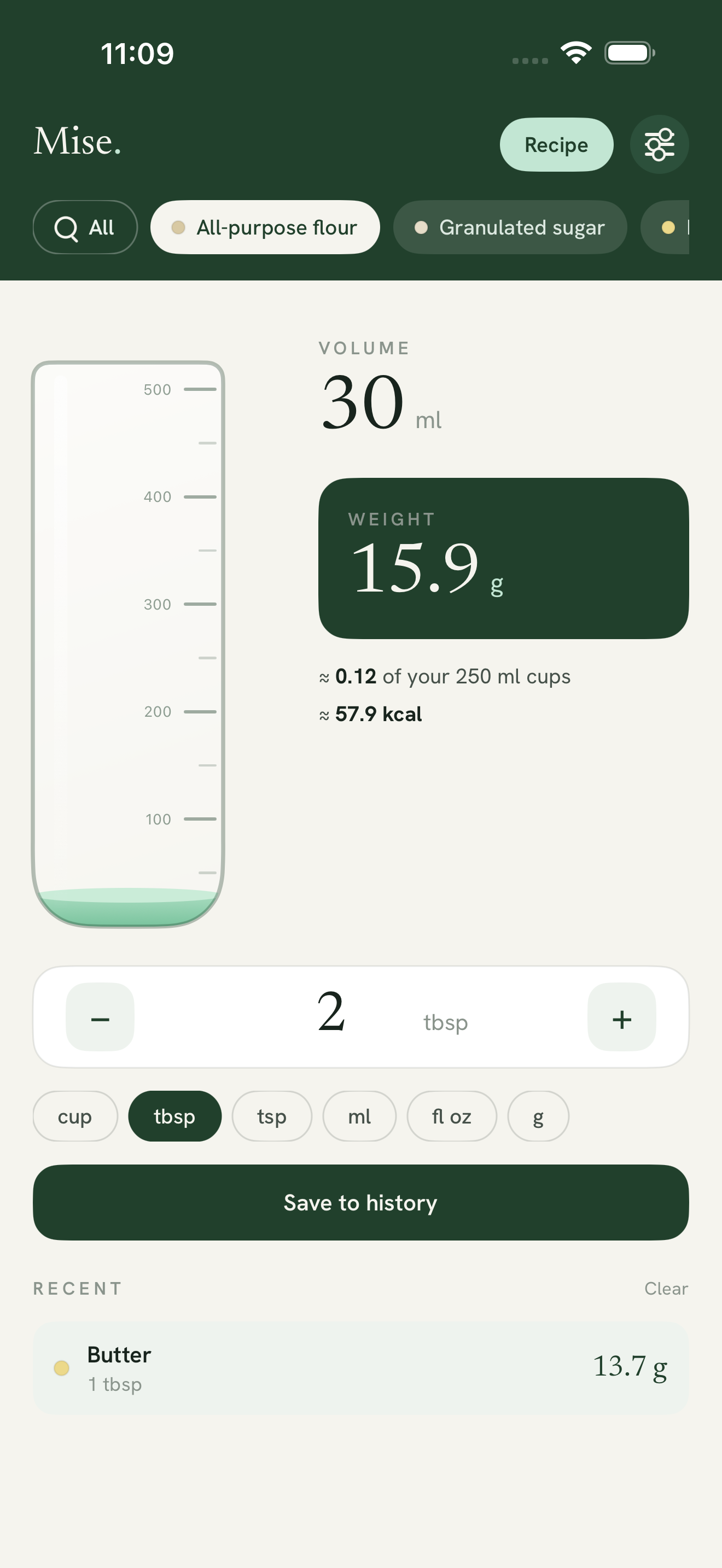722x1568 pixels.
Task: Select All-purpose flour ingredient chip
Action: 265,227
